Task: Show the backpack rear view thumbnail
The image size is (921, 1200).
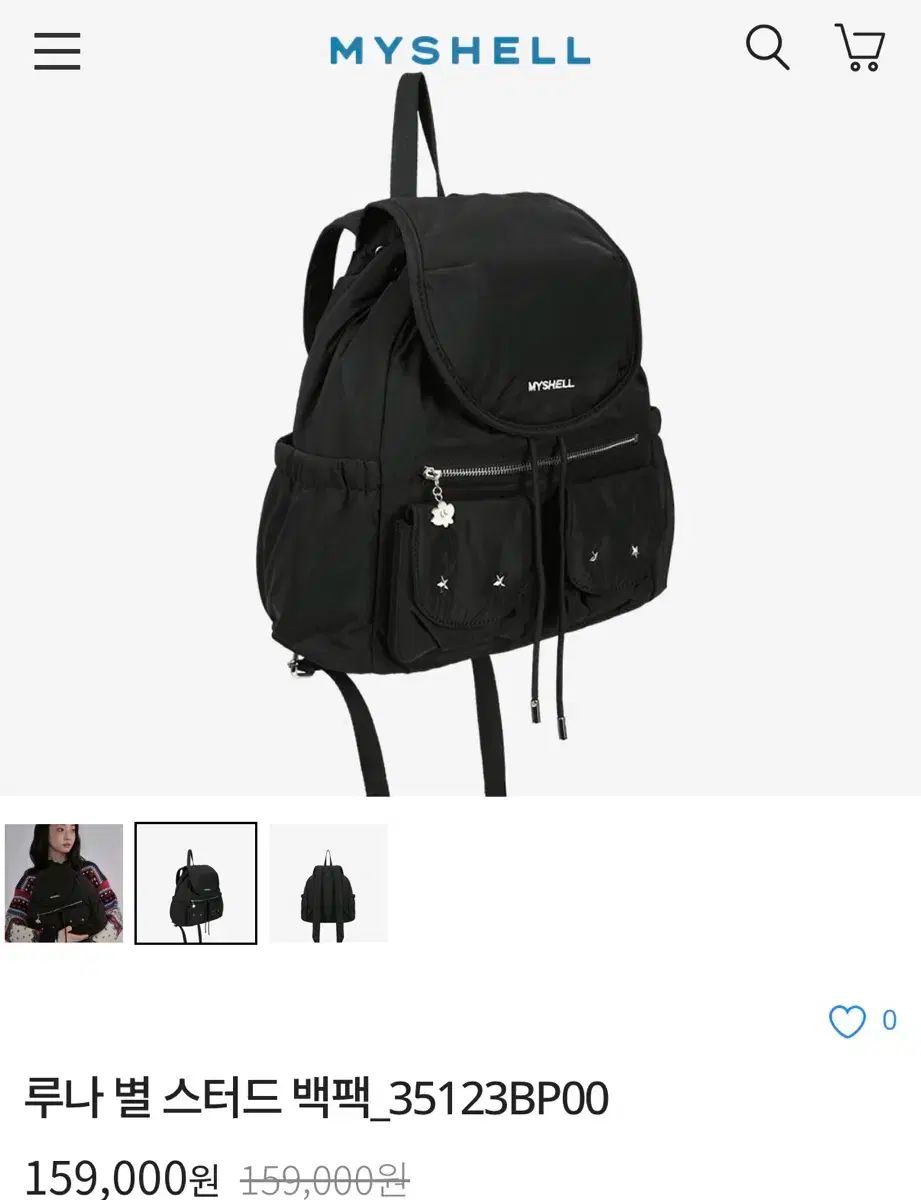Action: 328,883
